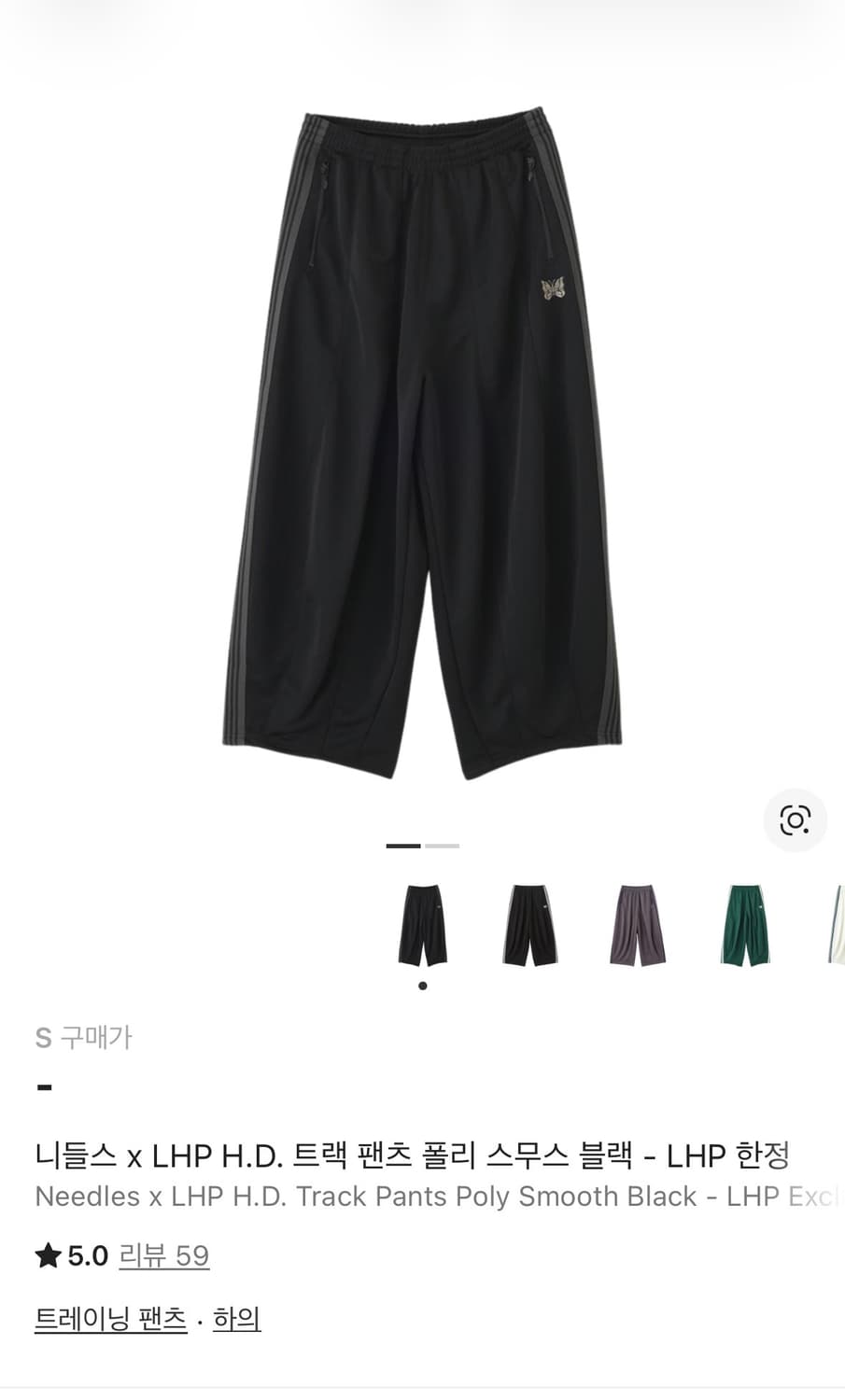This screenshot has width=845, height=1400.
Task: Click the dash price placeholder
Action: click(42, 1085)
